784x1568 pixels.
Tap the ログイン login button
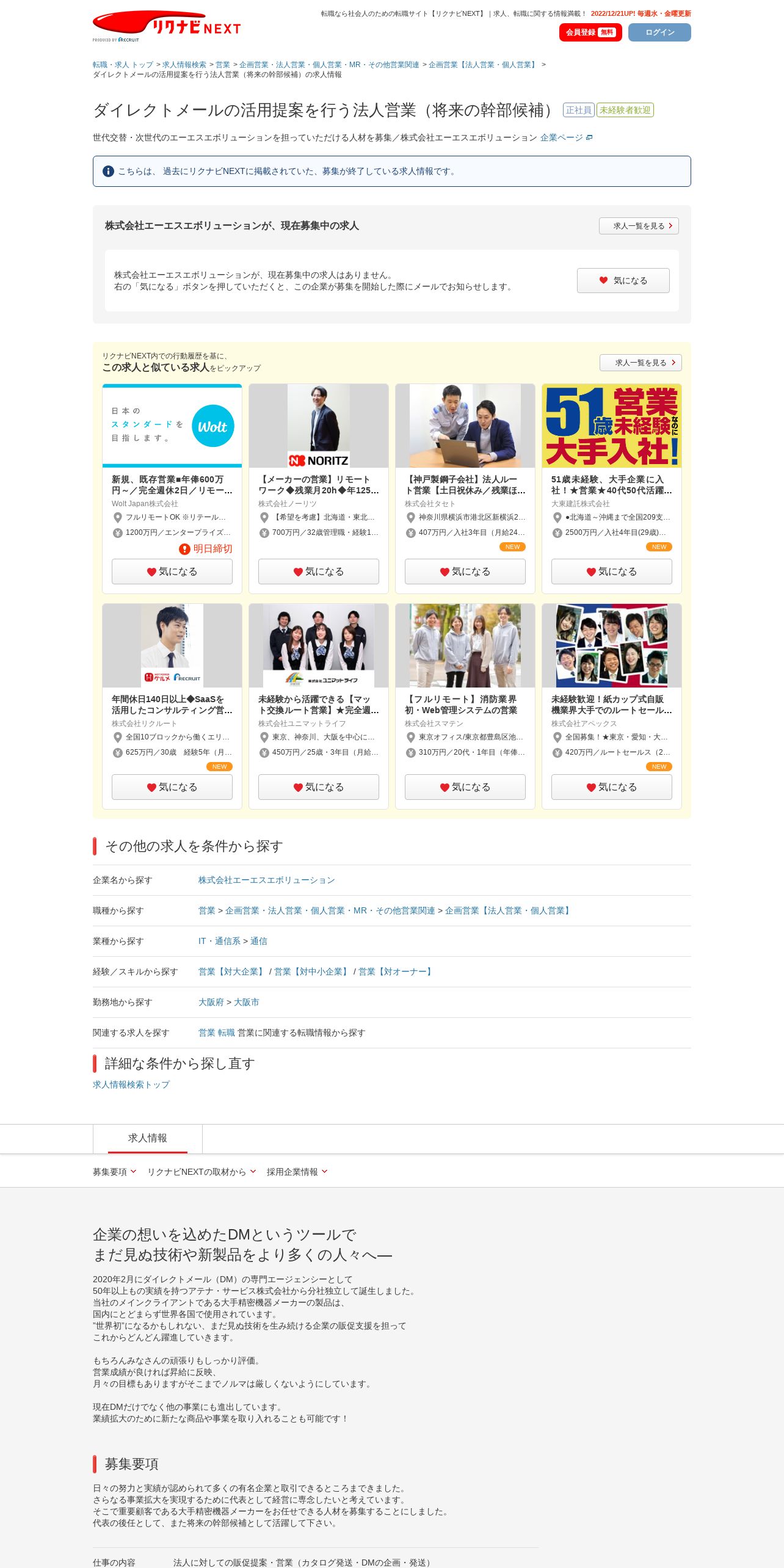[659, 32]
